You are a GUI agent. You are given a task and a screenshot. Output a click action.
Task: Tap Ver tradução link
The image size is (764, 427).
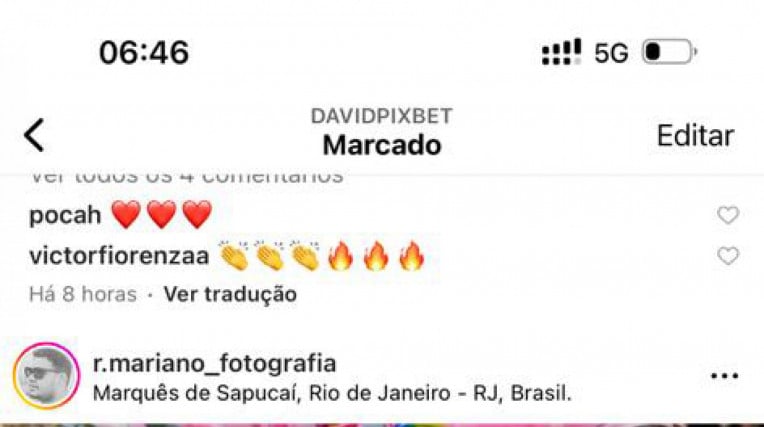pos(230,295)
